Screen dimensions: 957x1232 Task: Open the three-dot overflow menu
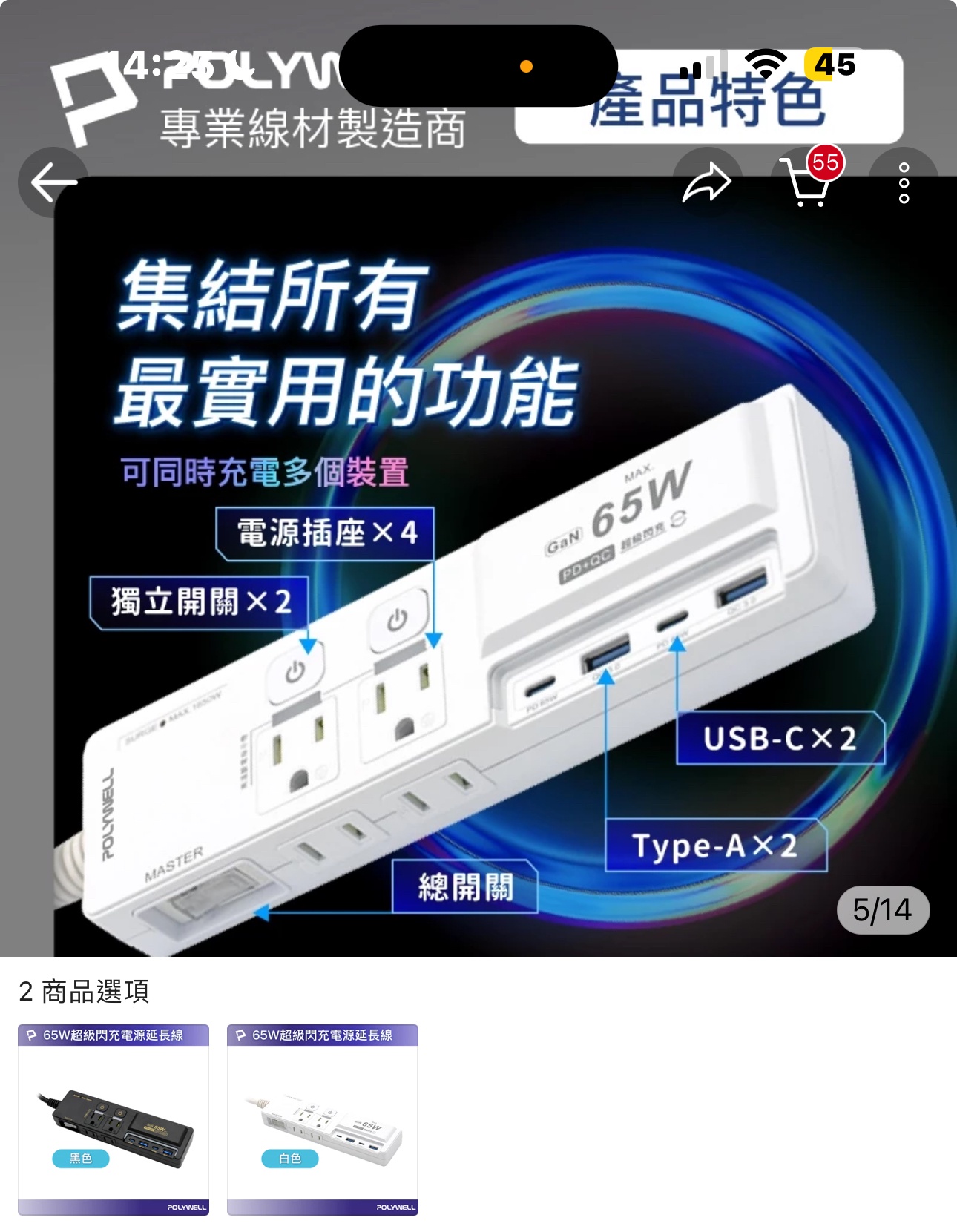(x=903, y=182)
